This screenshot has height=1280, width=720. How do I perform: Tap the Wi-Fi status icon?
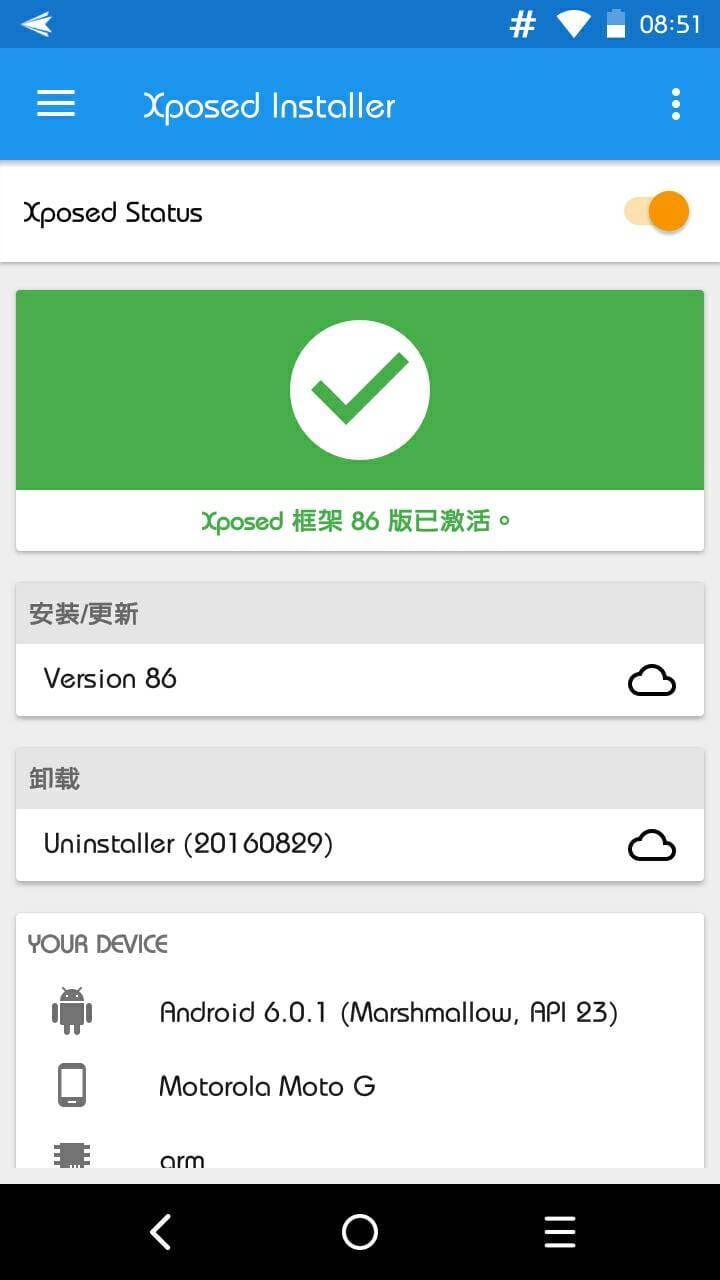coord(572,24)
